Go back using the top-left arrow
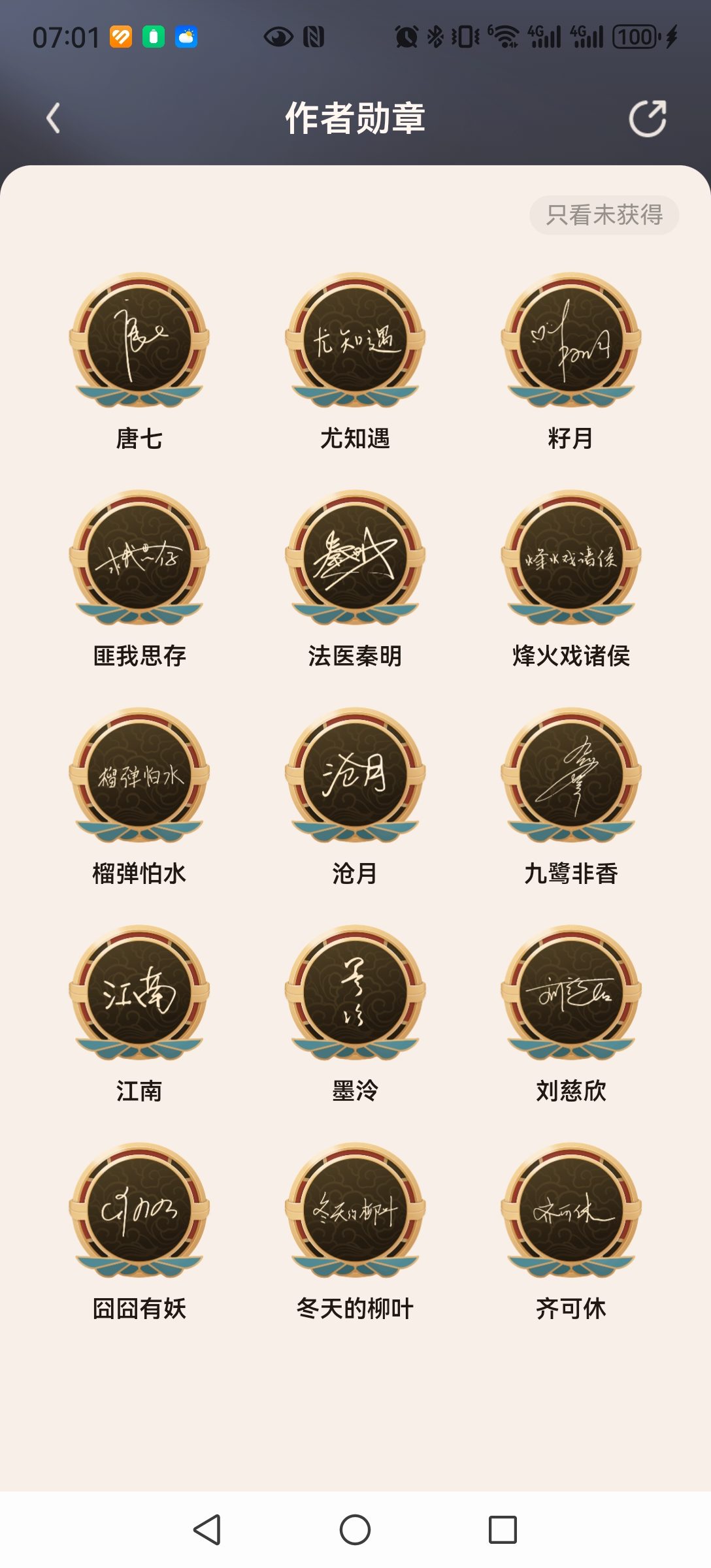Screen dimensions: 711x1568 point(54,118)
